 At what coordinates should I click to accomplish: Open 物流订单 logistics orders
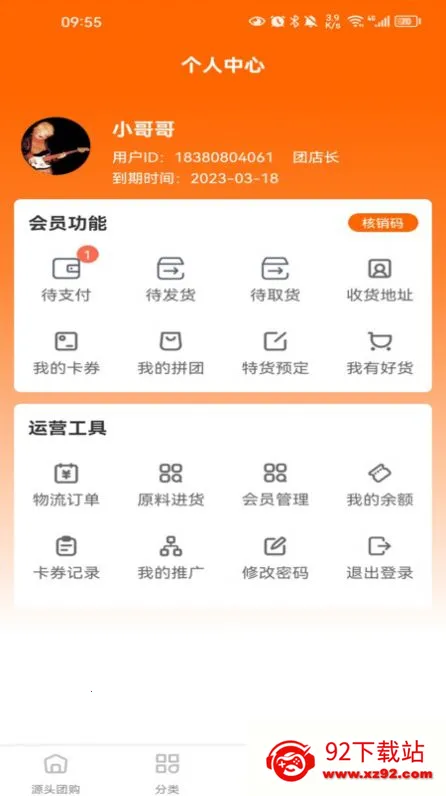pyautogui.click(x=66, y=485)
